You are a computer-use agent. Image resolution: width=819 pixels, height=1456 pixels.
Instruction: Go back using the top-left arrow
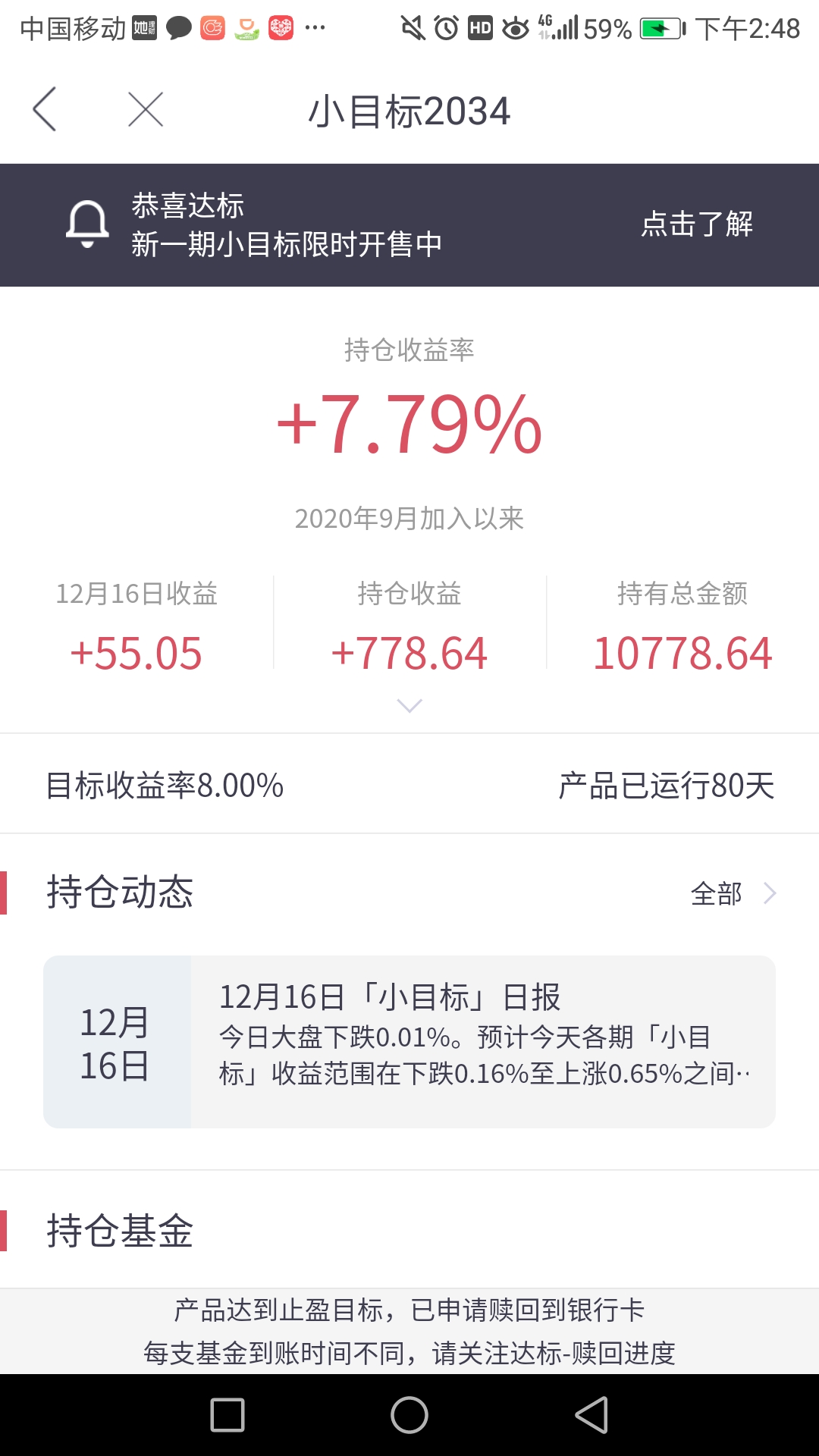(44, 109)
